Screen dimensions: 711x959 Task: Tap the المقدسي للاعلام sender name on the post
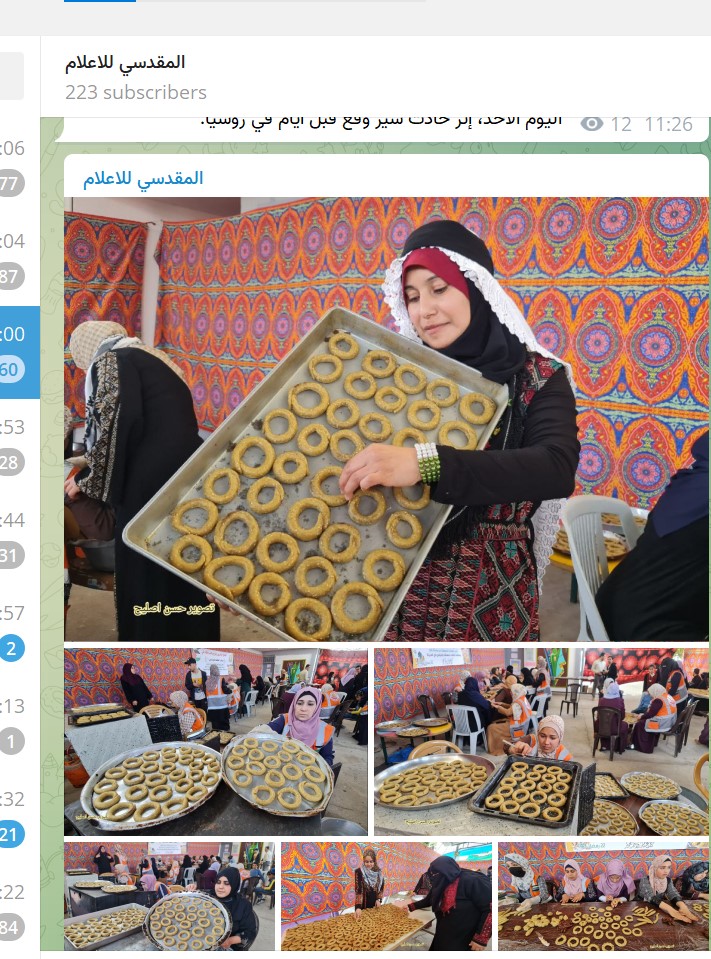pyautogui.click(x=144, y=178)
